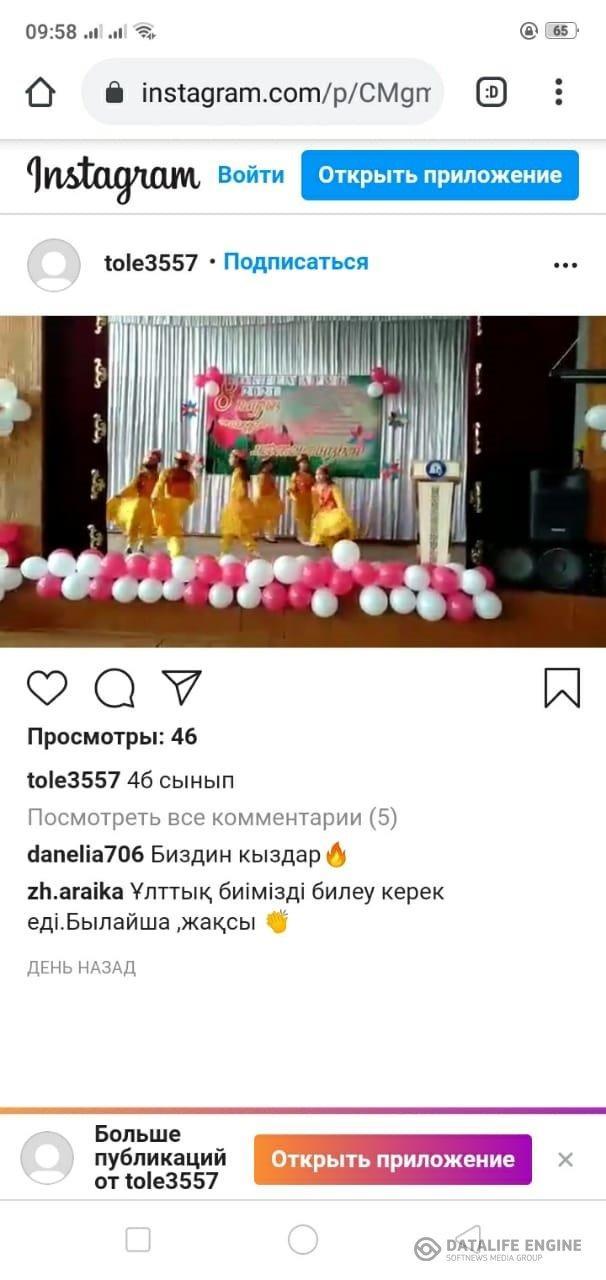Dismiss the bottom tole3557 banner
Viewport: 606px width, 1280px height.
click(x=565, y=1160)
